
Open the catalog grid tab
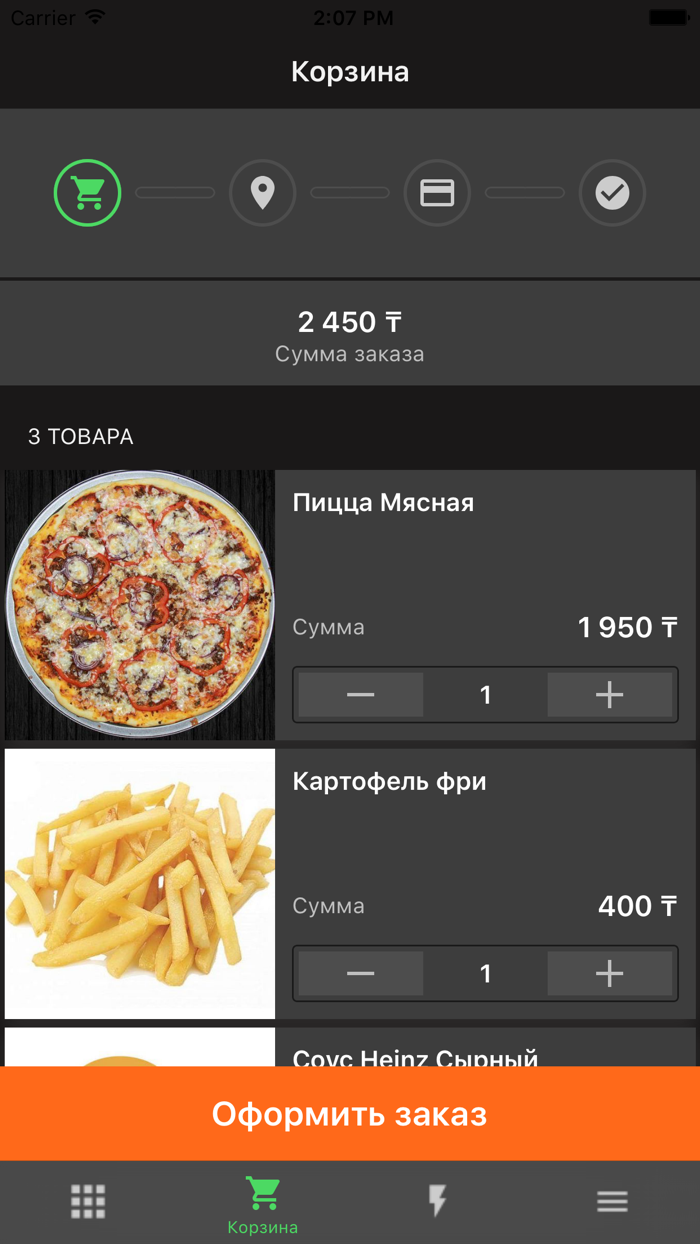pyautogui.click(x=88, y=1201)
